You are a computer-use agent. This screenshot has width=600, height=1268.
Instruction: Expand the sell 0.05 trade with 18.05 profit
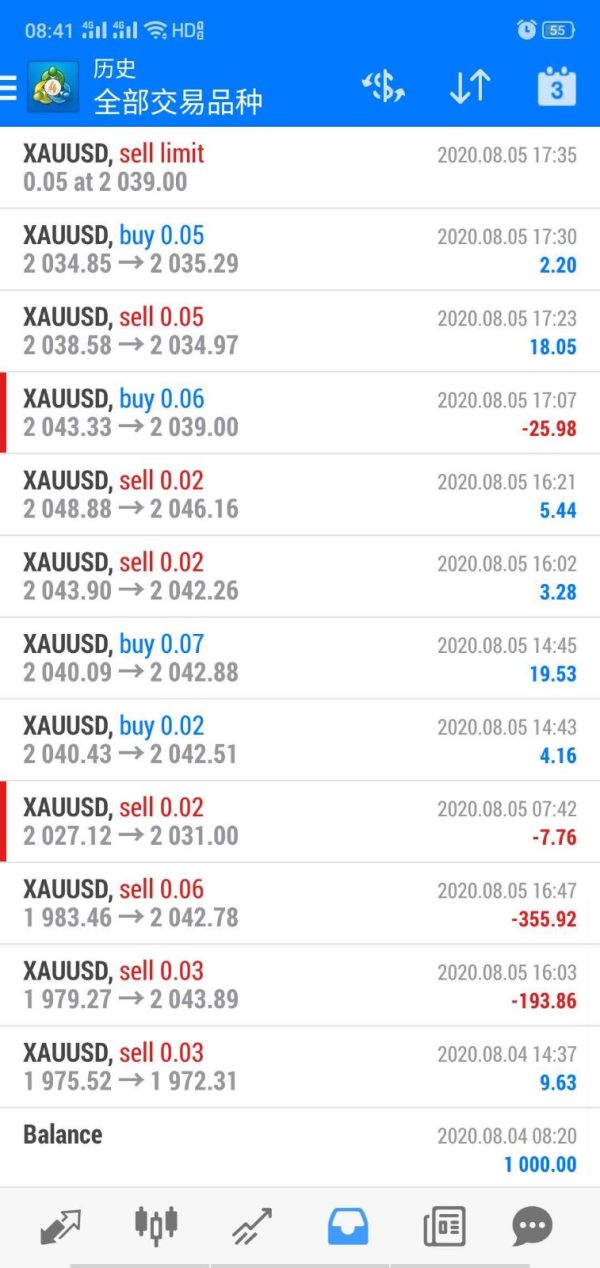pos(300,332)
